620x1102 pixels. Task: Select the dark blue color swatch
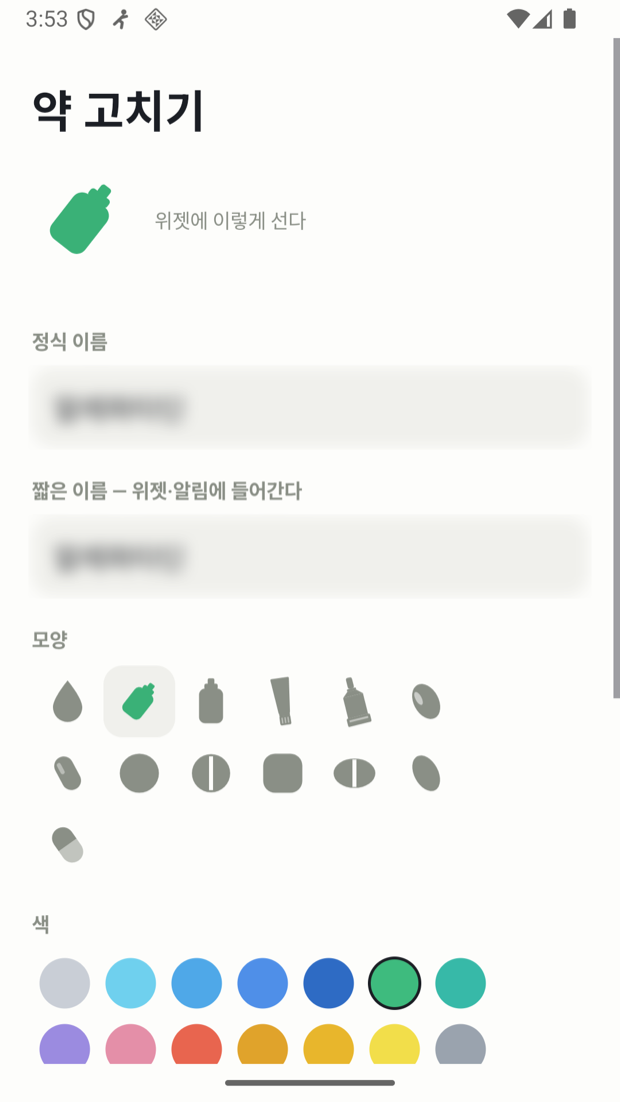pos(329,983)
